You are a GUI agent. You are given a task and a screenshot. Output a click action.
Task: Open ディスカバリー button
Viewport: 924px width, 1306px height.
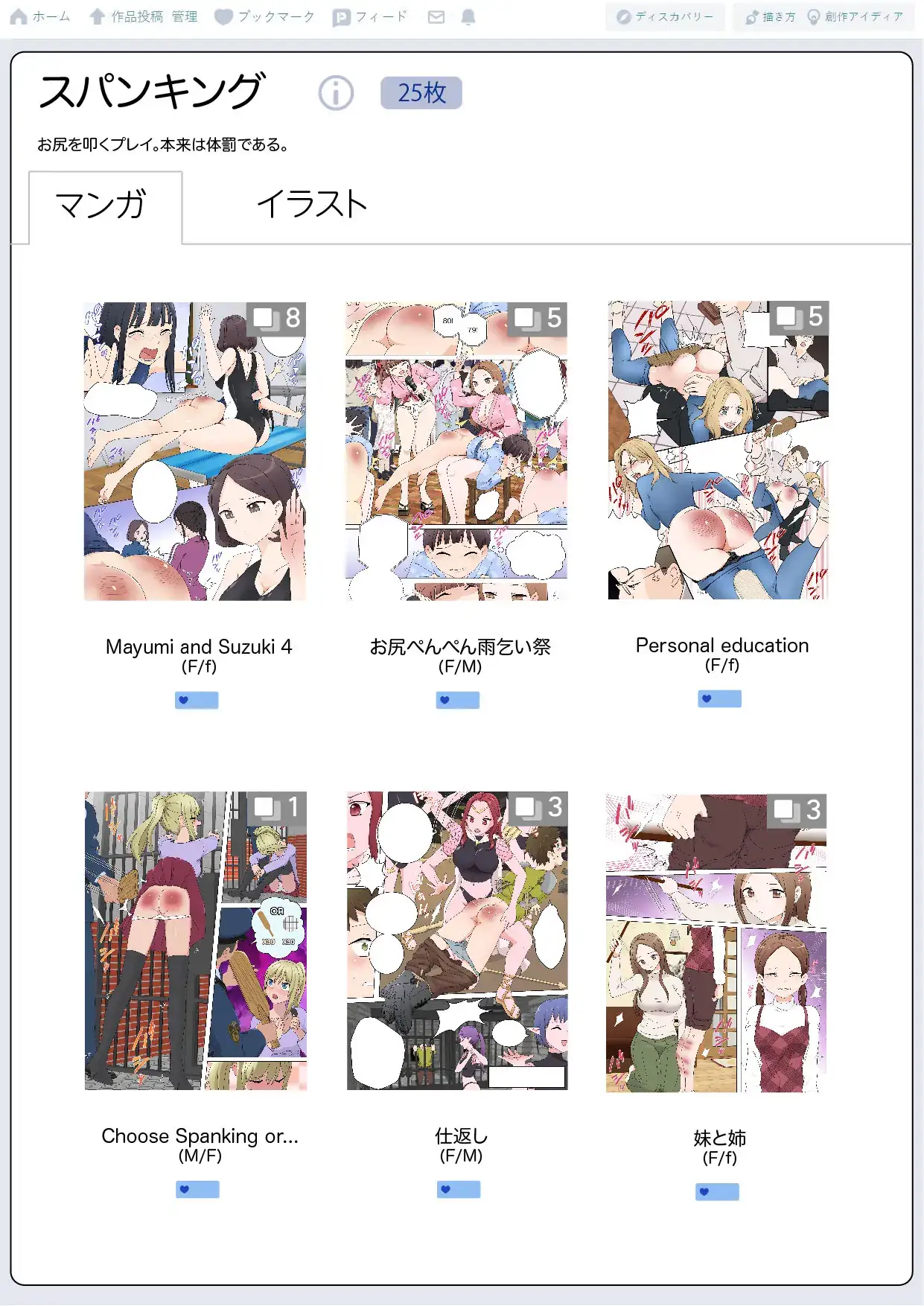[x=665, y=16]
